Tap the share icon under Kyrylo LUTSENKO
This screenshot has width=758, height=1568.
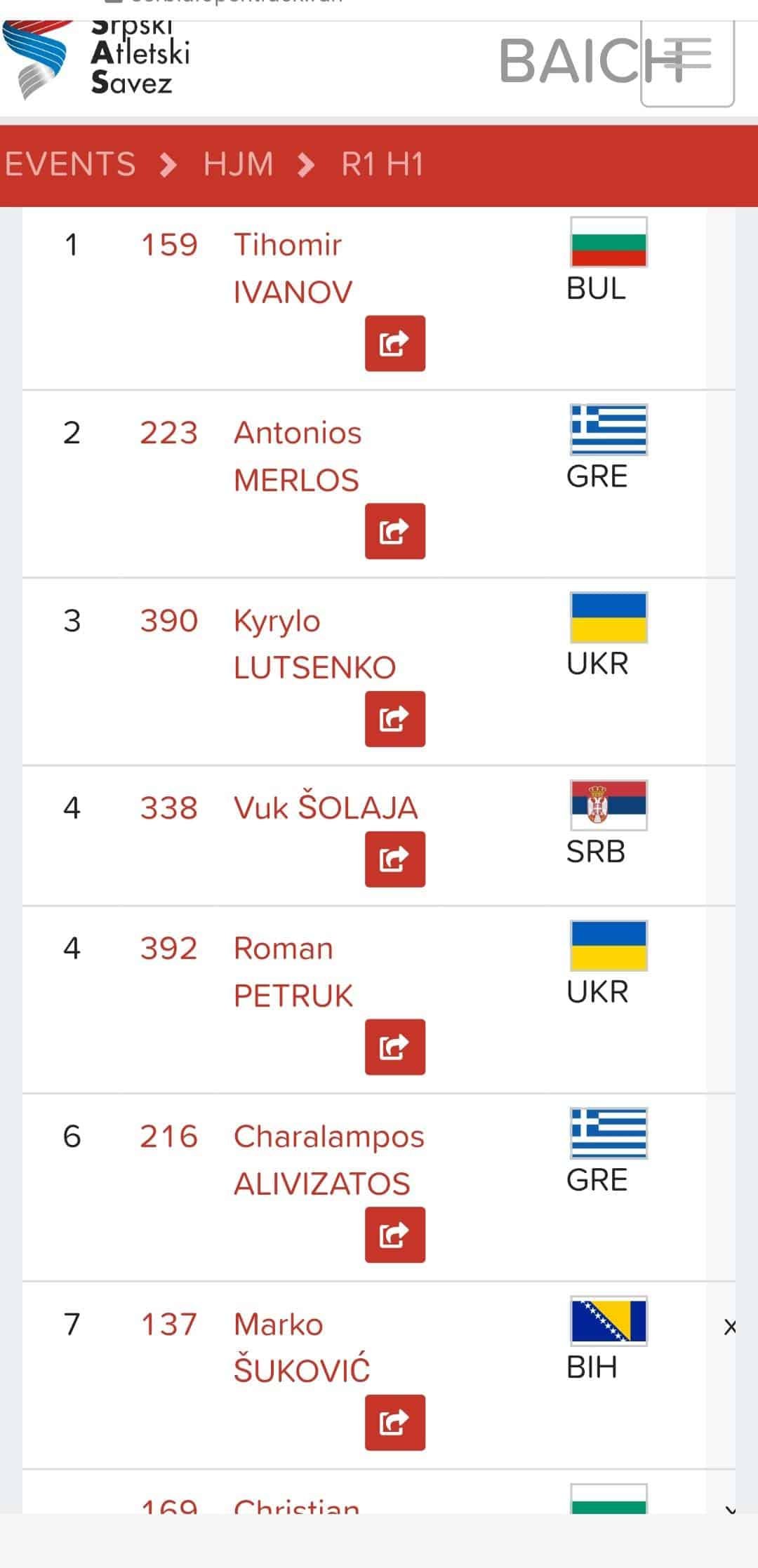point(394,719)
